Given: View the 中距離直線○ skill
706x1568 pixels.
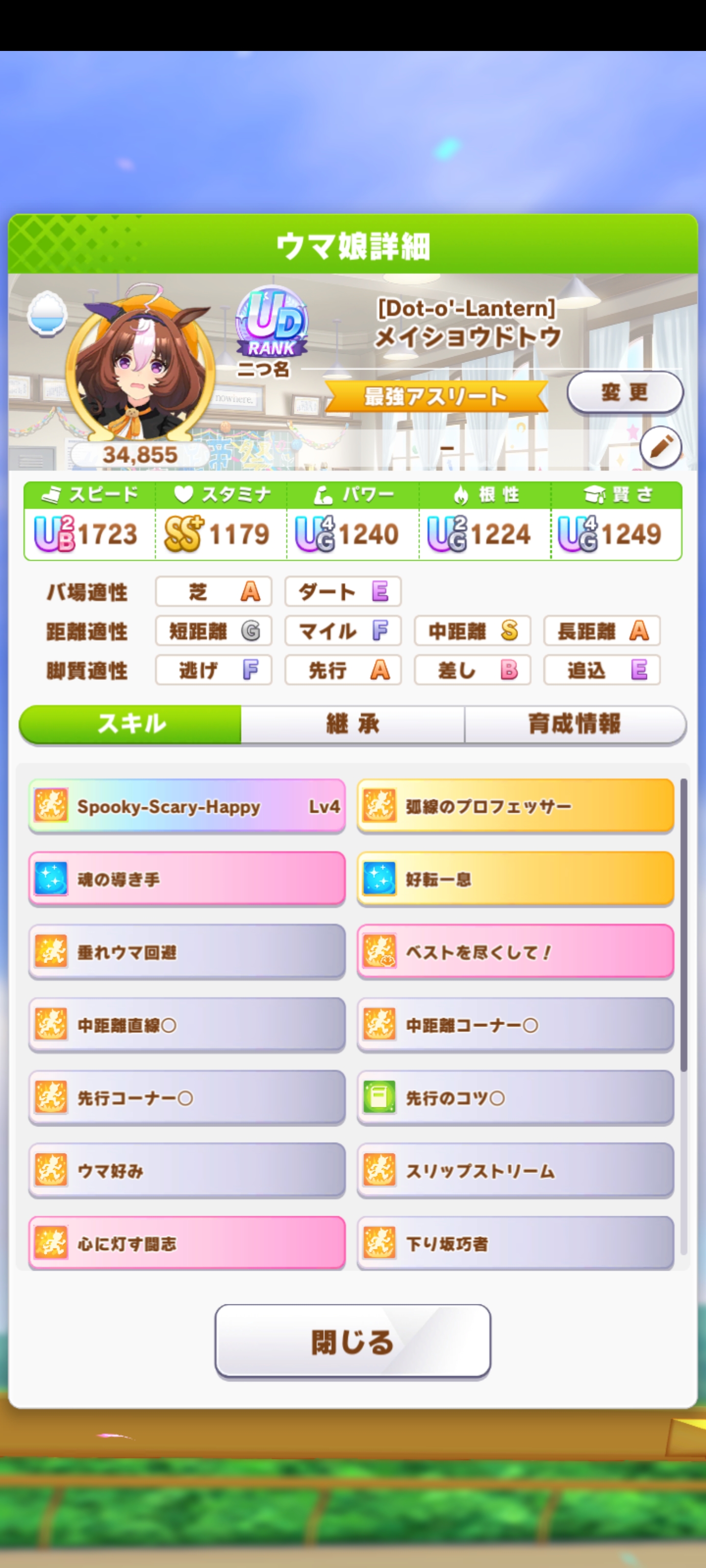Looking at the screenshot, I should click(186, 1026).
